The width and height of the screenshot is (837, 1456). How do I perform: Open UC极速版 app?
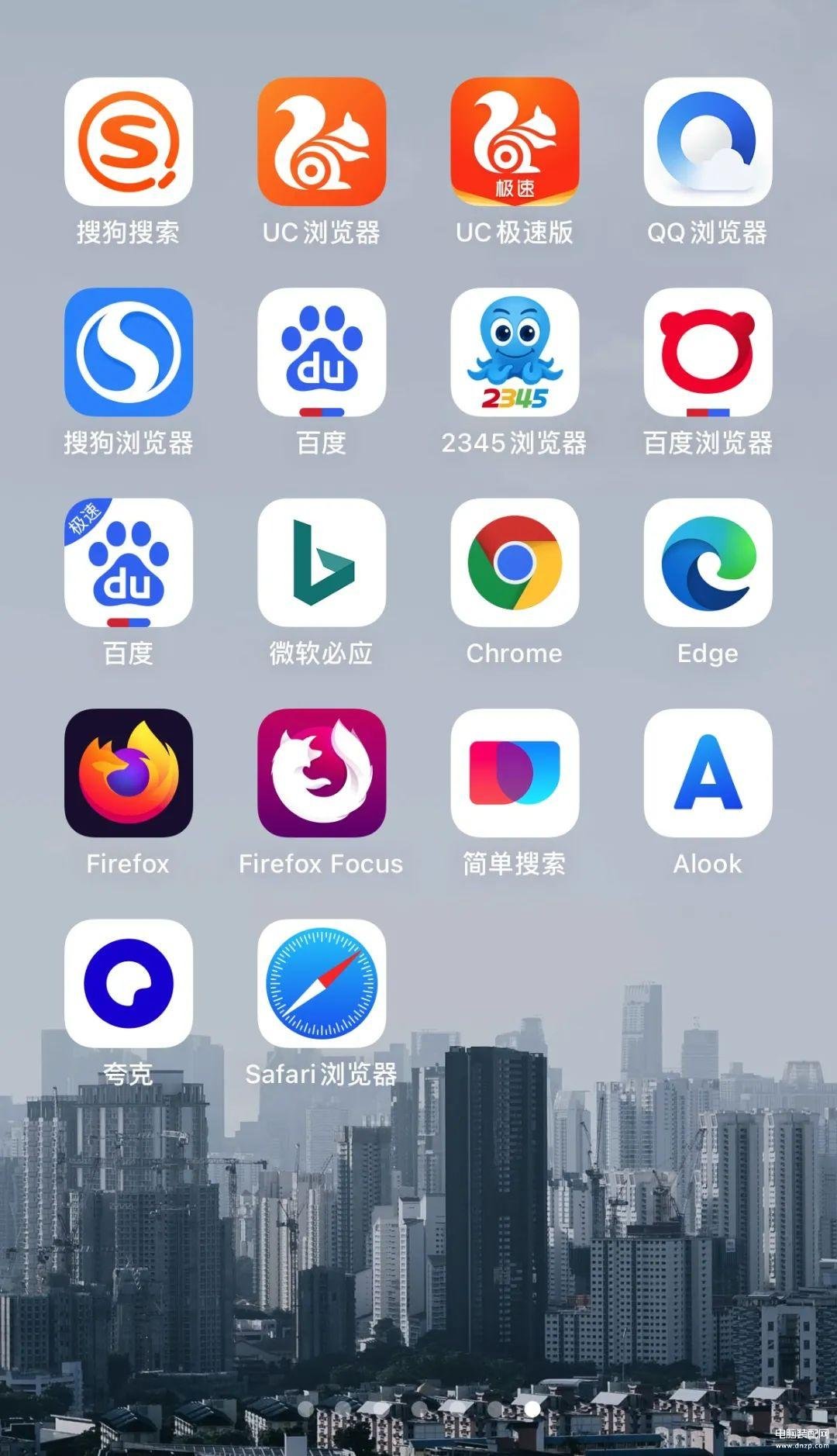(515, 142)
